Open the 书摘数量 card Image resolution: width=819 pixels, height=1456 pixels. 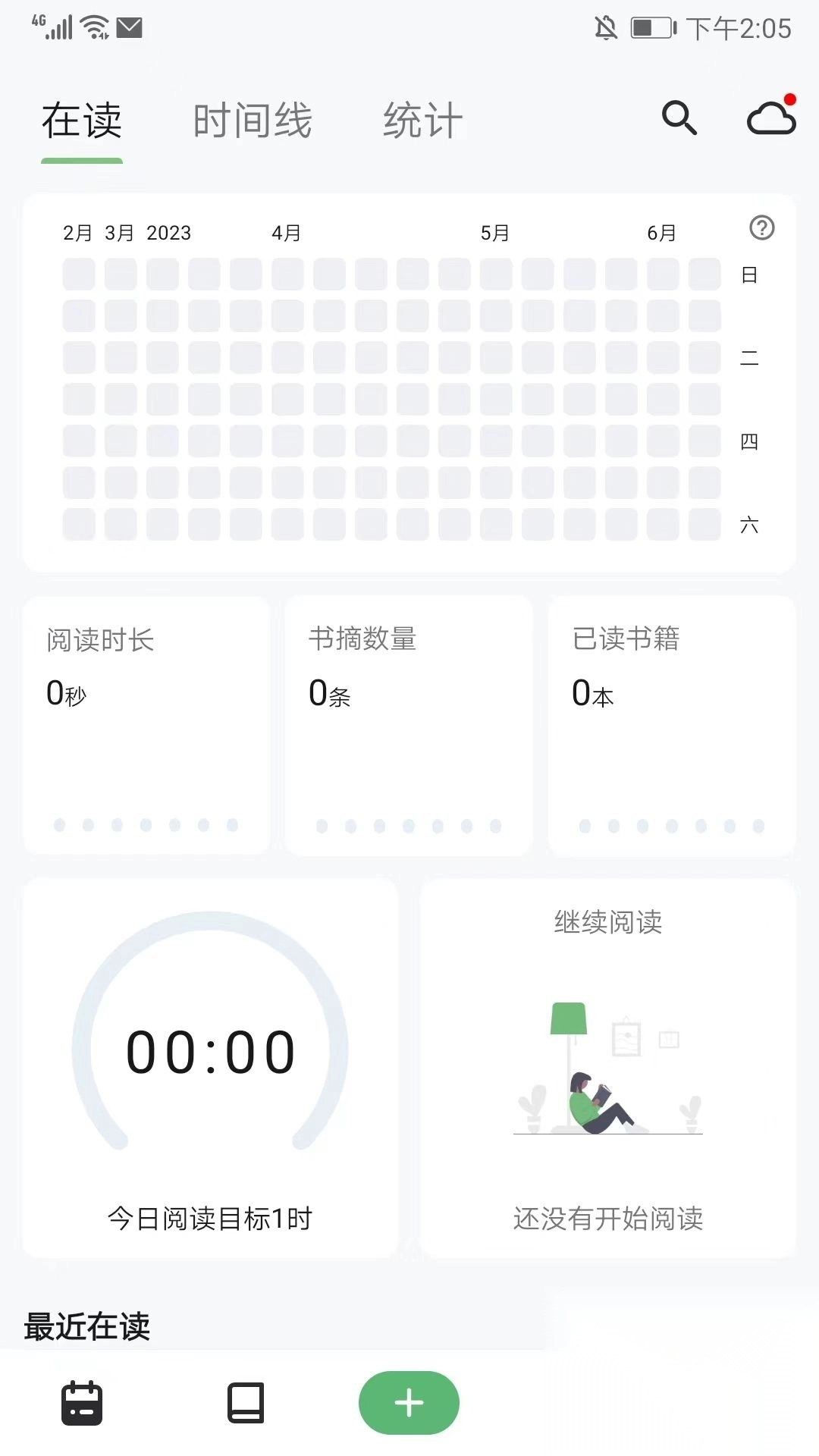409,726
